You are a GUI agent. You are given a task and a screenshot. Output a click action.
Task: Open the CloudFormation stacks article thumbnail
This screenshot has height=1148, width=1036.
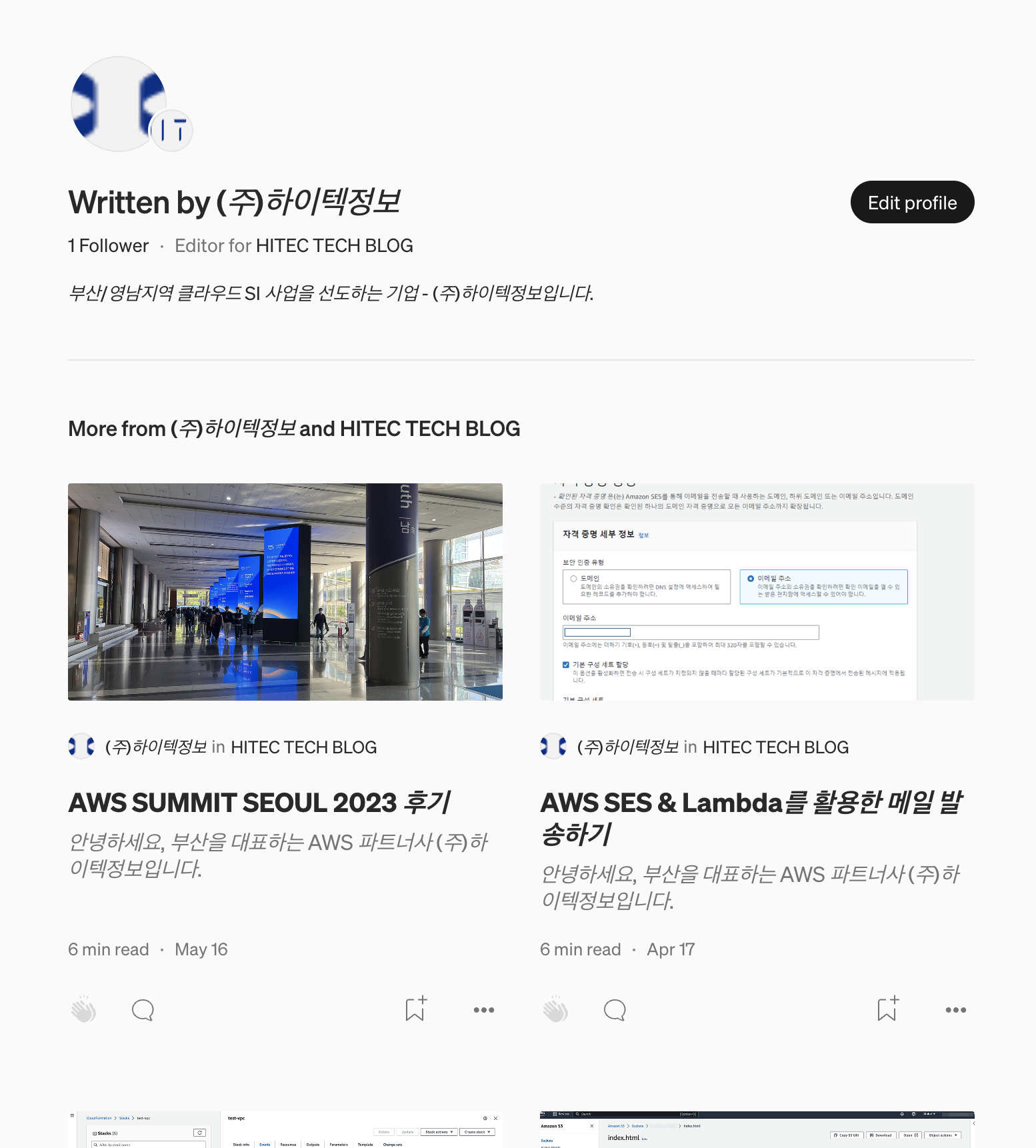coord(285,1129)
